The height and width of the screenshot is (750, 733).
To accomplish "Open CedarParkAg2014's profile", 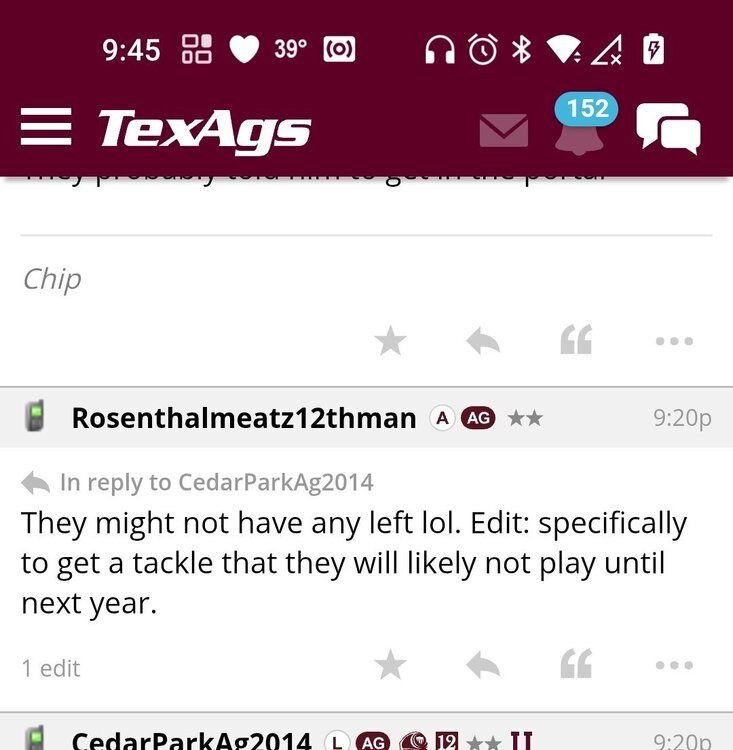I will pos(191,740).
